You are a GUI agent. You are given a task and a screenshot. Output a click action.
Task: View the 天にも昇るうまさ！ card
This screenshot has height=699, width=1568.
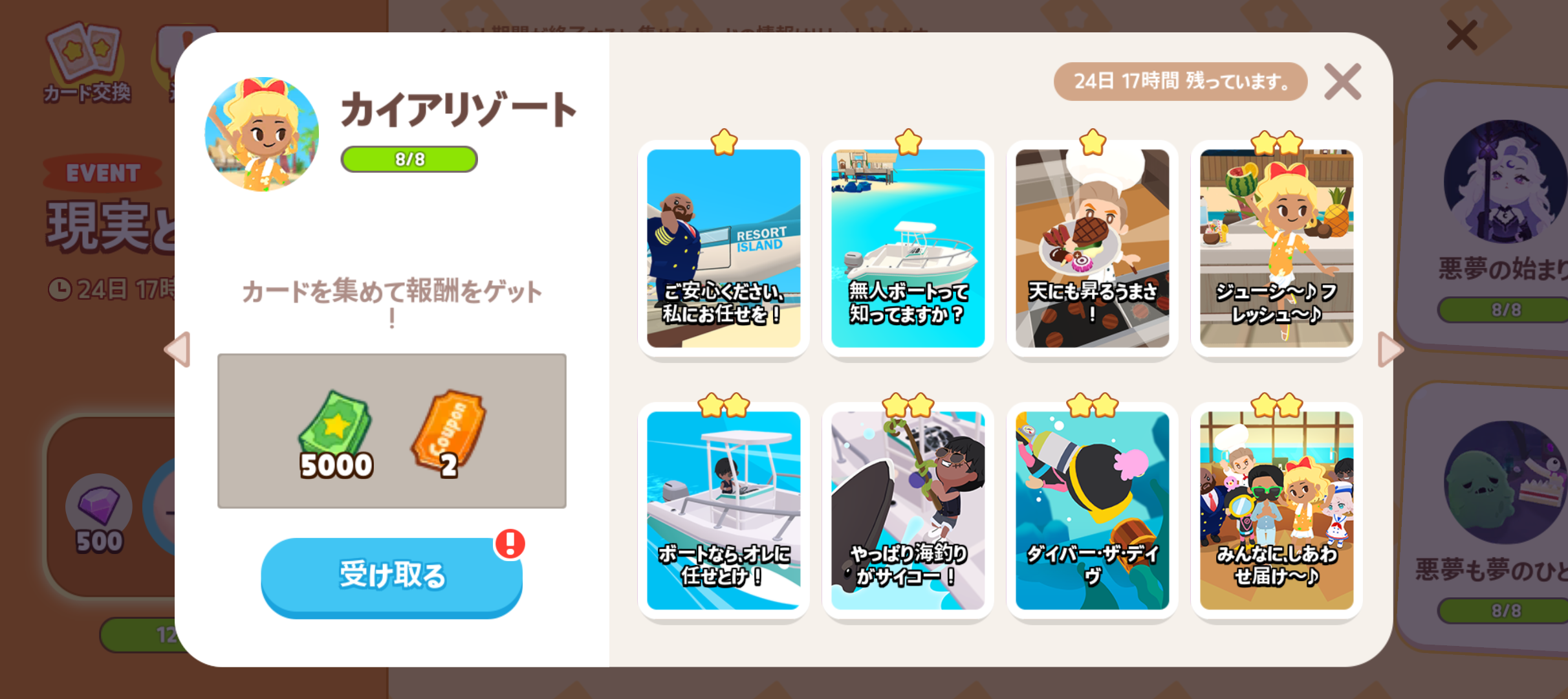click(x=1092, y=249)
